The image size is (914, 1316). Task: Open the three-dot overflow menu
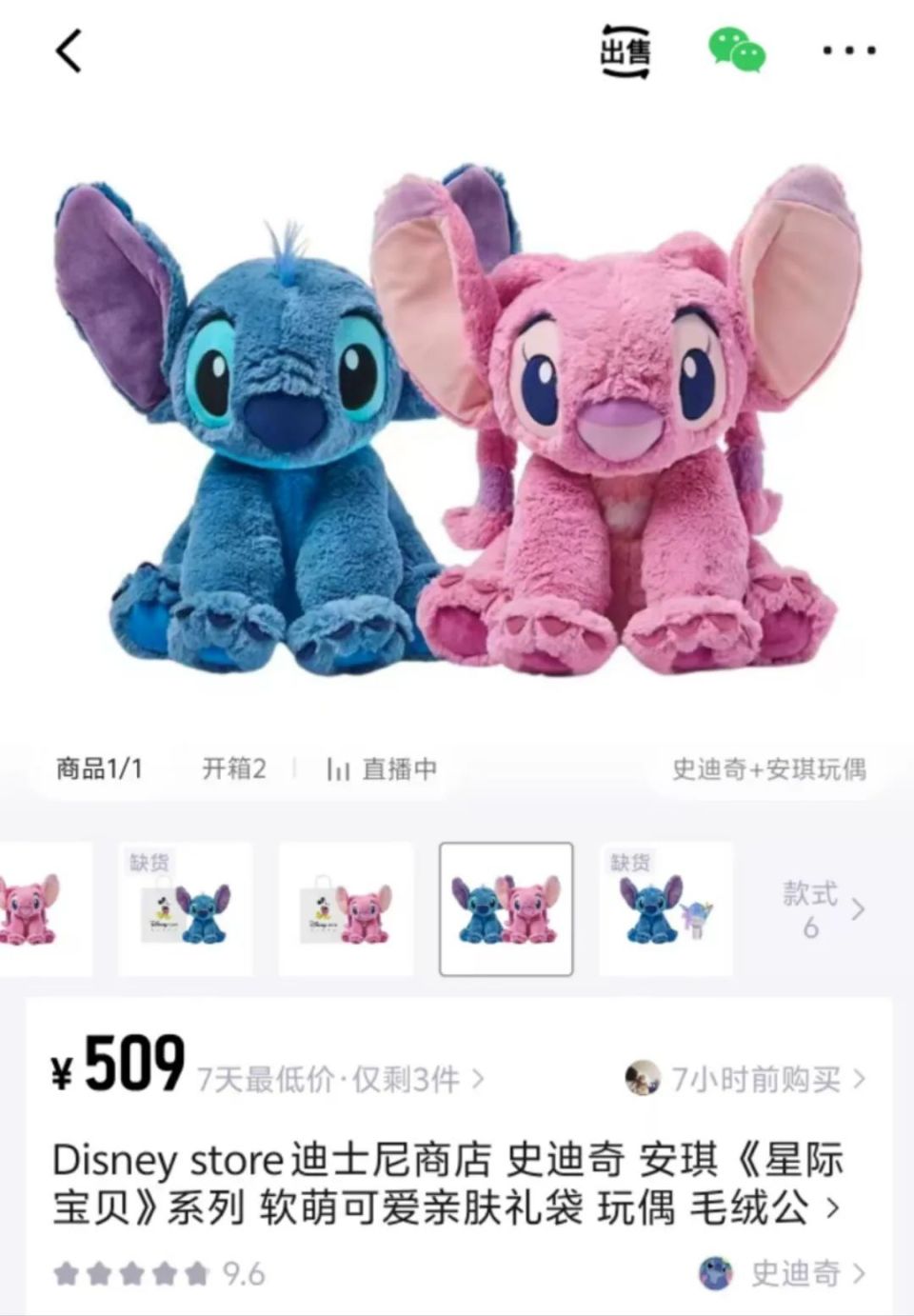tap(848, 50)
